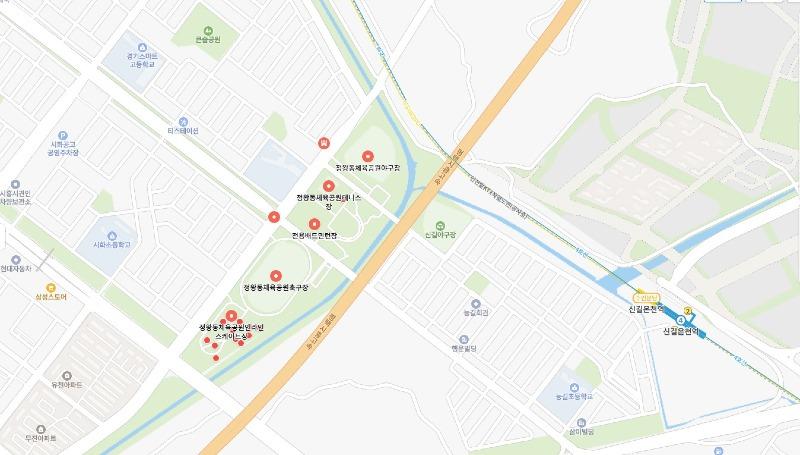Open the 신길야구장 place icon
The width and height of the screenshot is (800, 455).
point(439,224)
